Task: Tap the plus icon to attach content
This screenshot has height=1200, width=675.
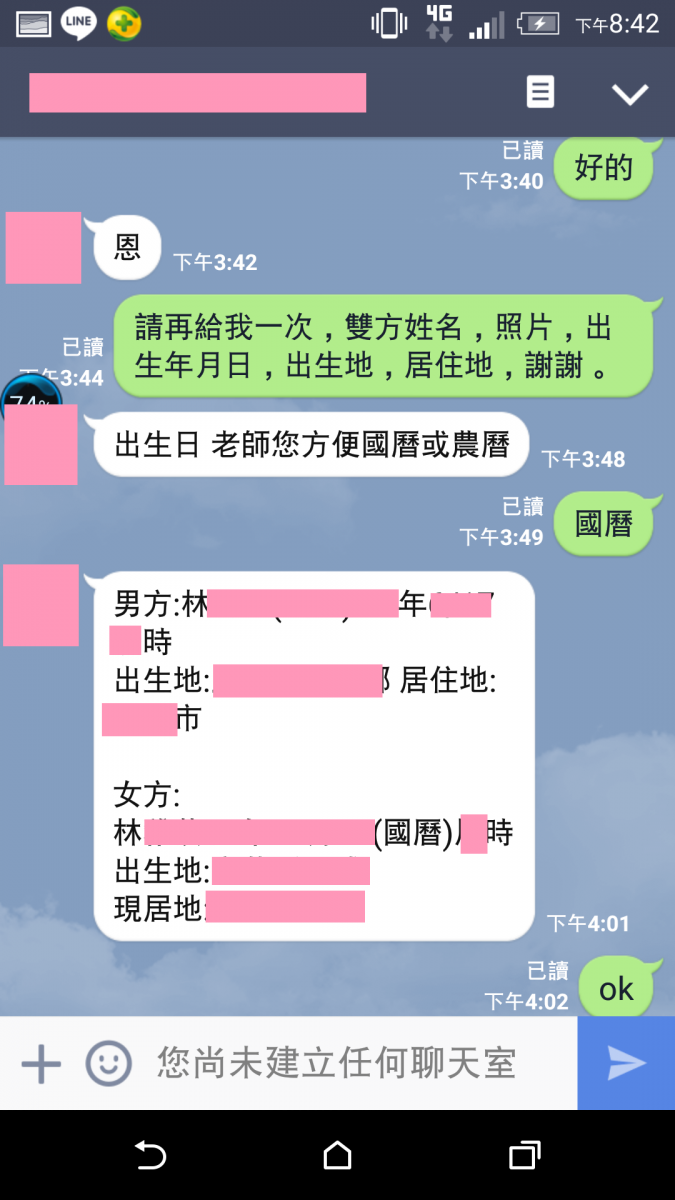Action: tap(41, 1064)
